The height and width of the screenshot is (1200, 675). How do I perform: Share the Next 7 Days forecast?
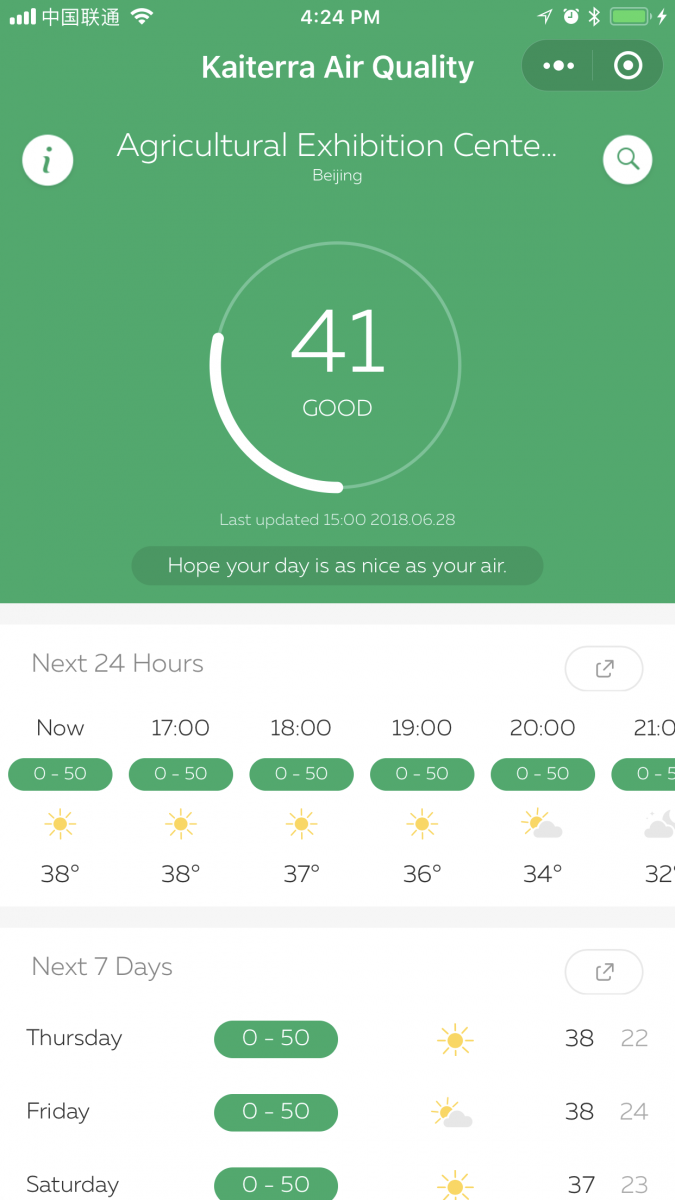click(x=604, y=972)
